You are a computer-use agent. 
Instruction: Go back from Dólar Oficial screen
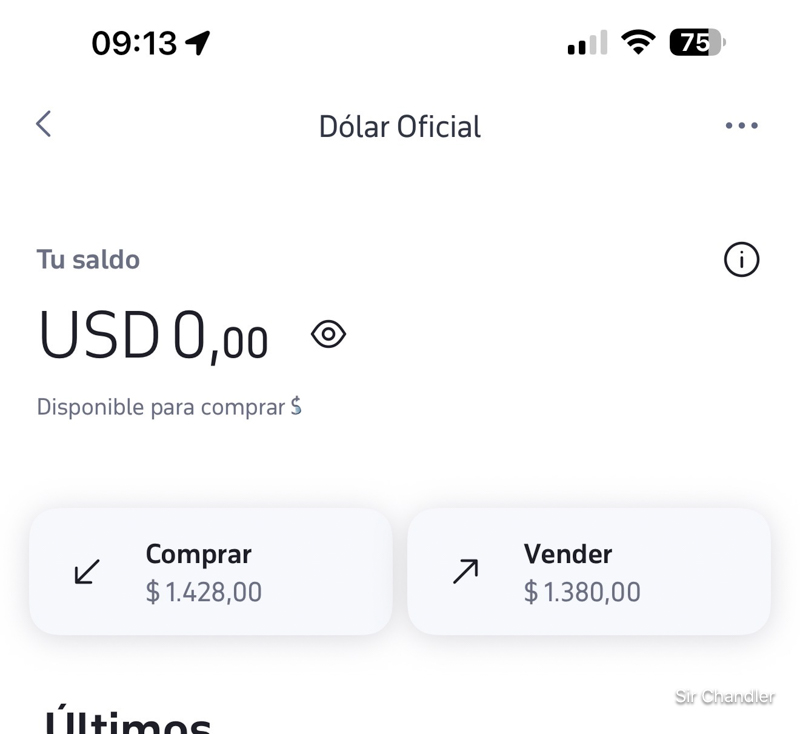[x=43, y=124]
